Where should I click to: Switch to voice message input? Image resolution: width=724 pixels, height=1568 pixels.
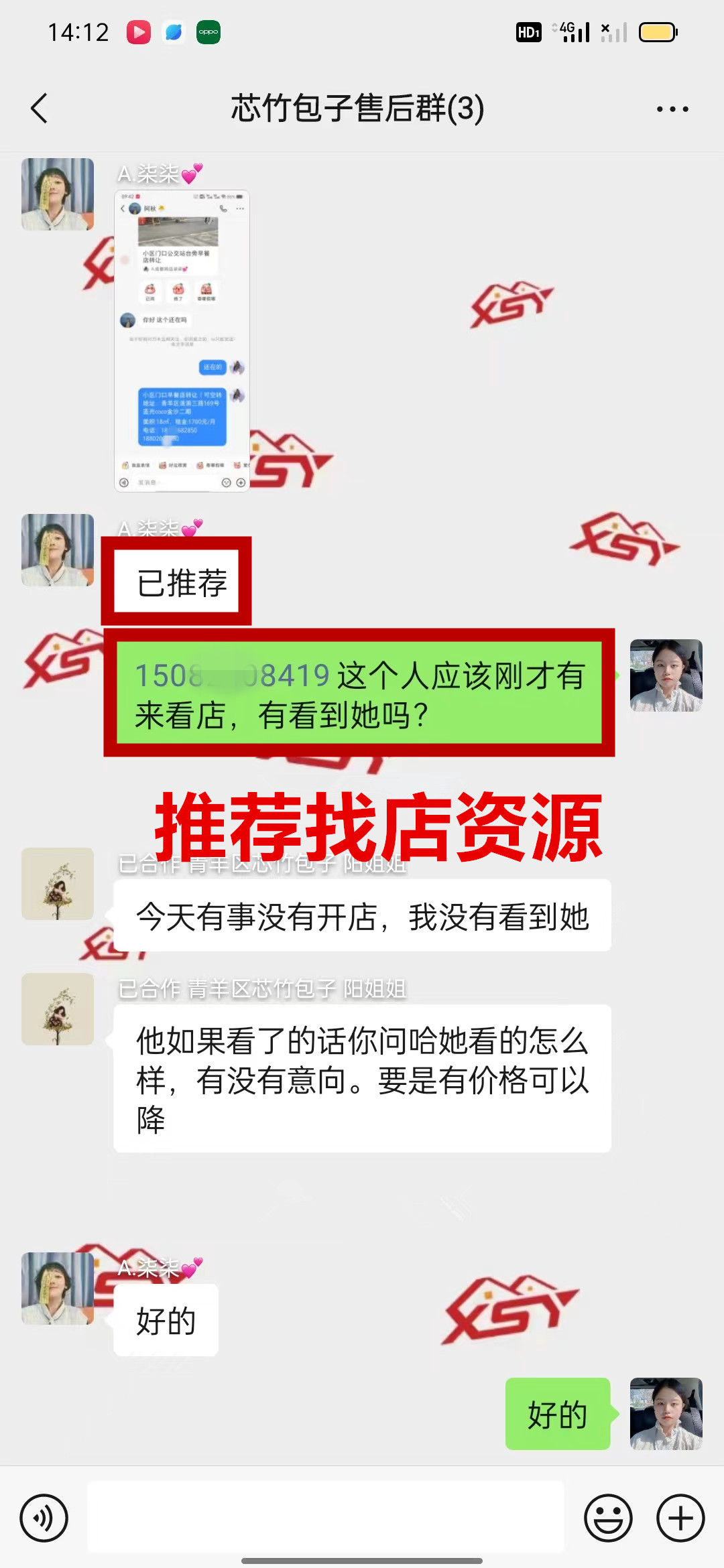[44, 1518]
